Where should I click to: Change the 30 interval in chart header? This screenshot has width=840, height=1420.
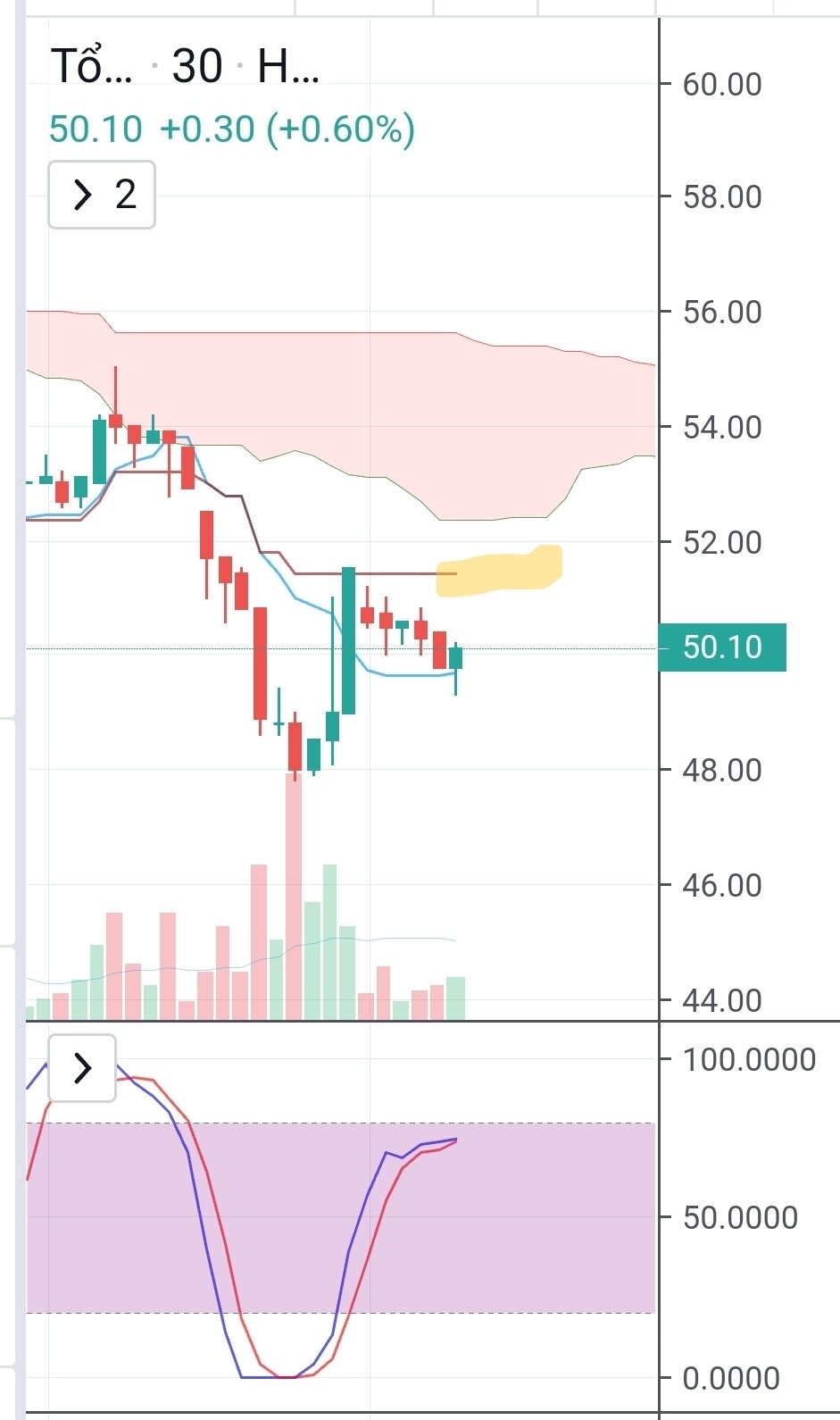point(196,66)
